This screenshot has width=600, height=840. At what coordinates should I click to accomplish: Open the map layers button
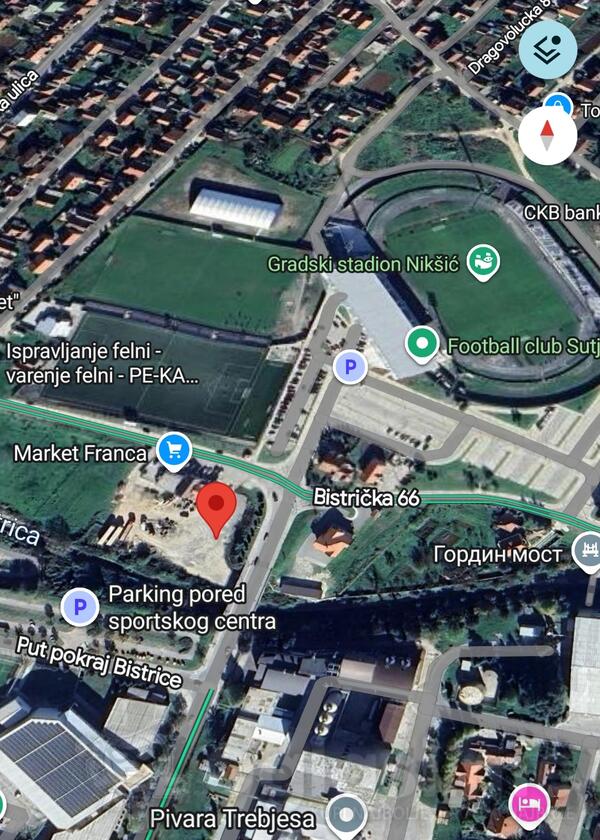click(x=548, y=49)
